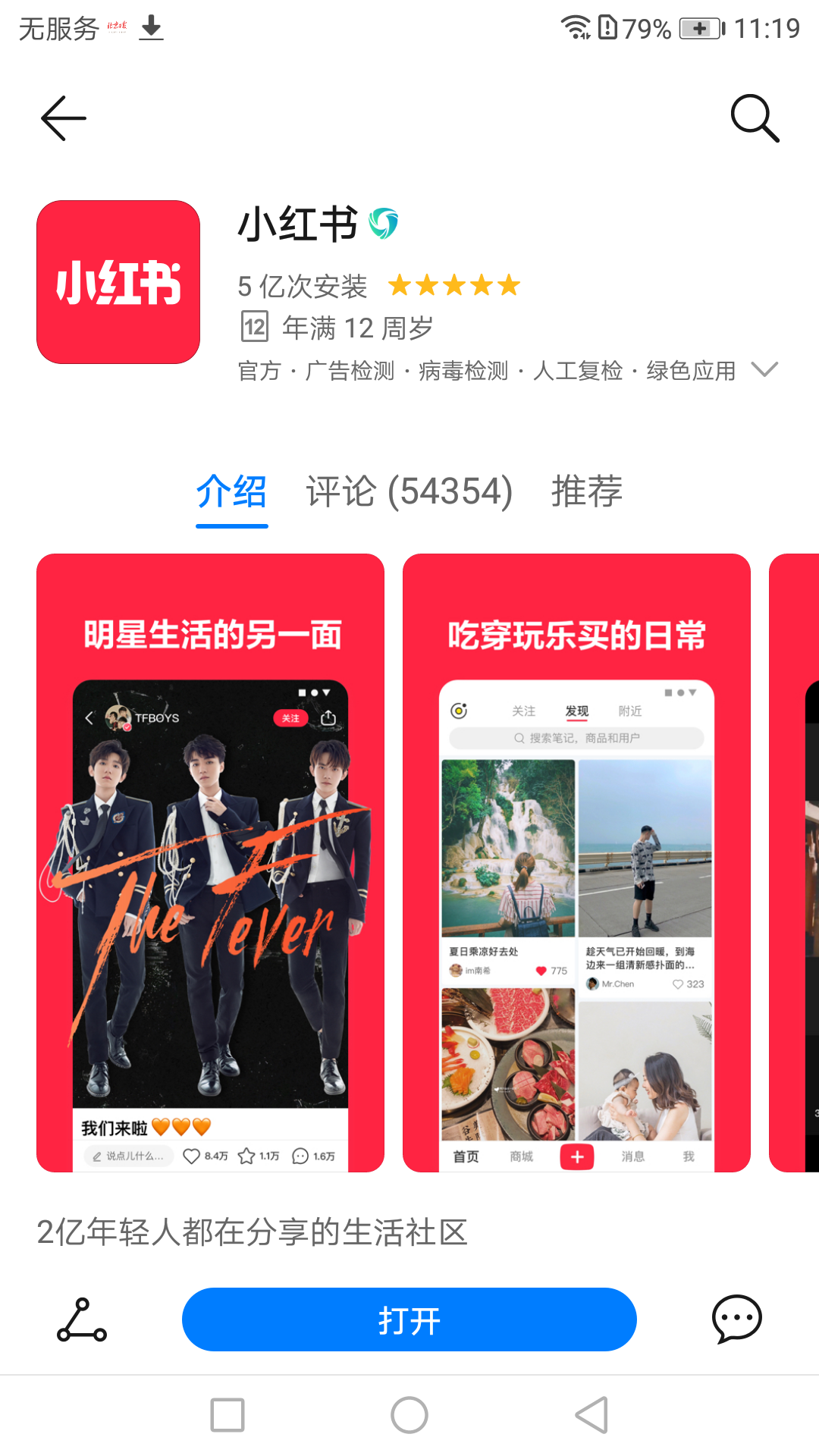This screenshot has width=819, height=1456.
Task: Go back to the previous page
Action: (x=64, y=118)
